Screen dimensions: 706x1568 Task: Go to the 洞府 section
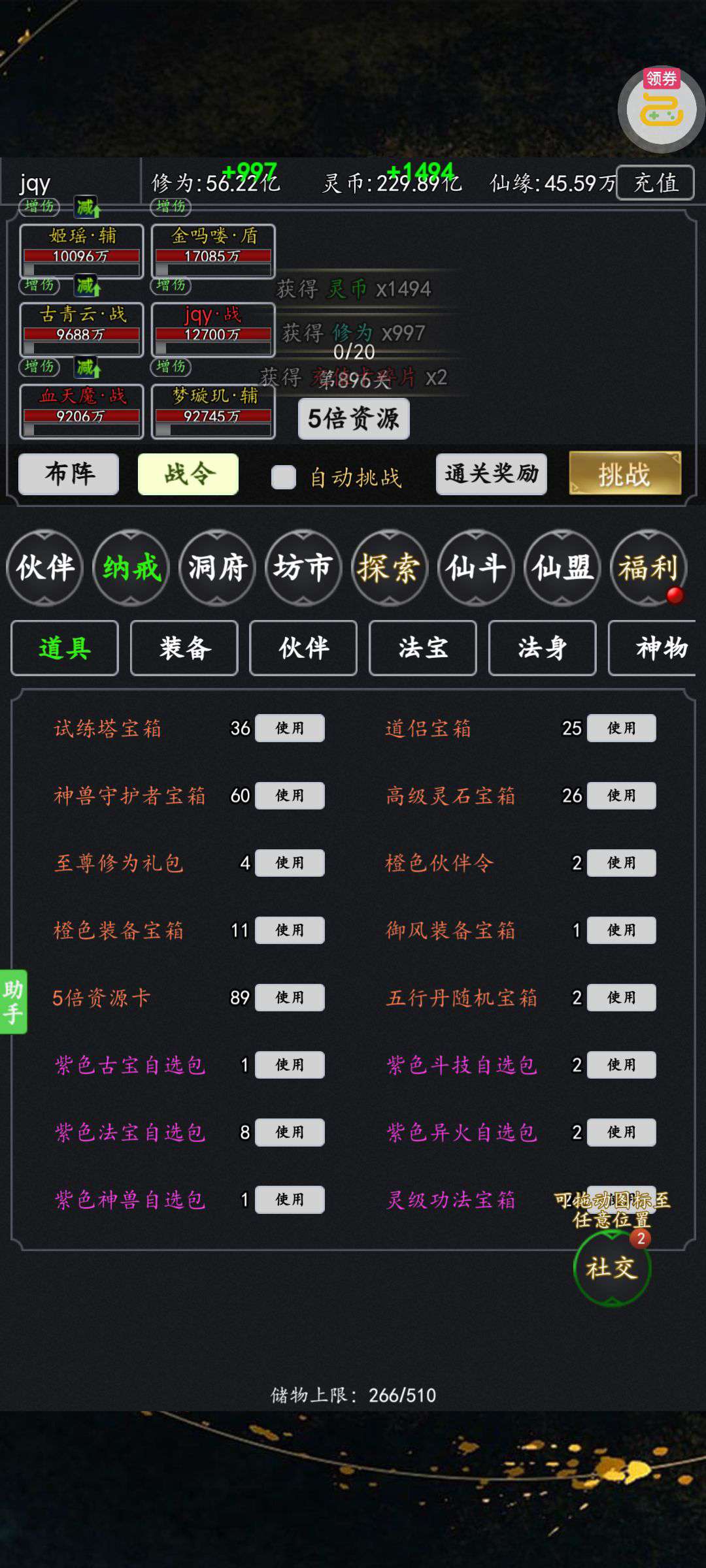217,567
